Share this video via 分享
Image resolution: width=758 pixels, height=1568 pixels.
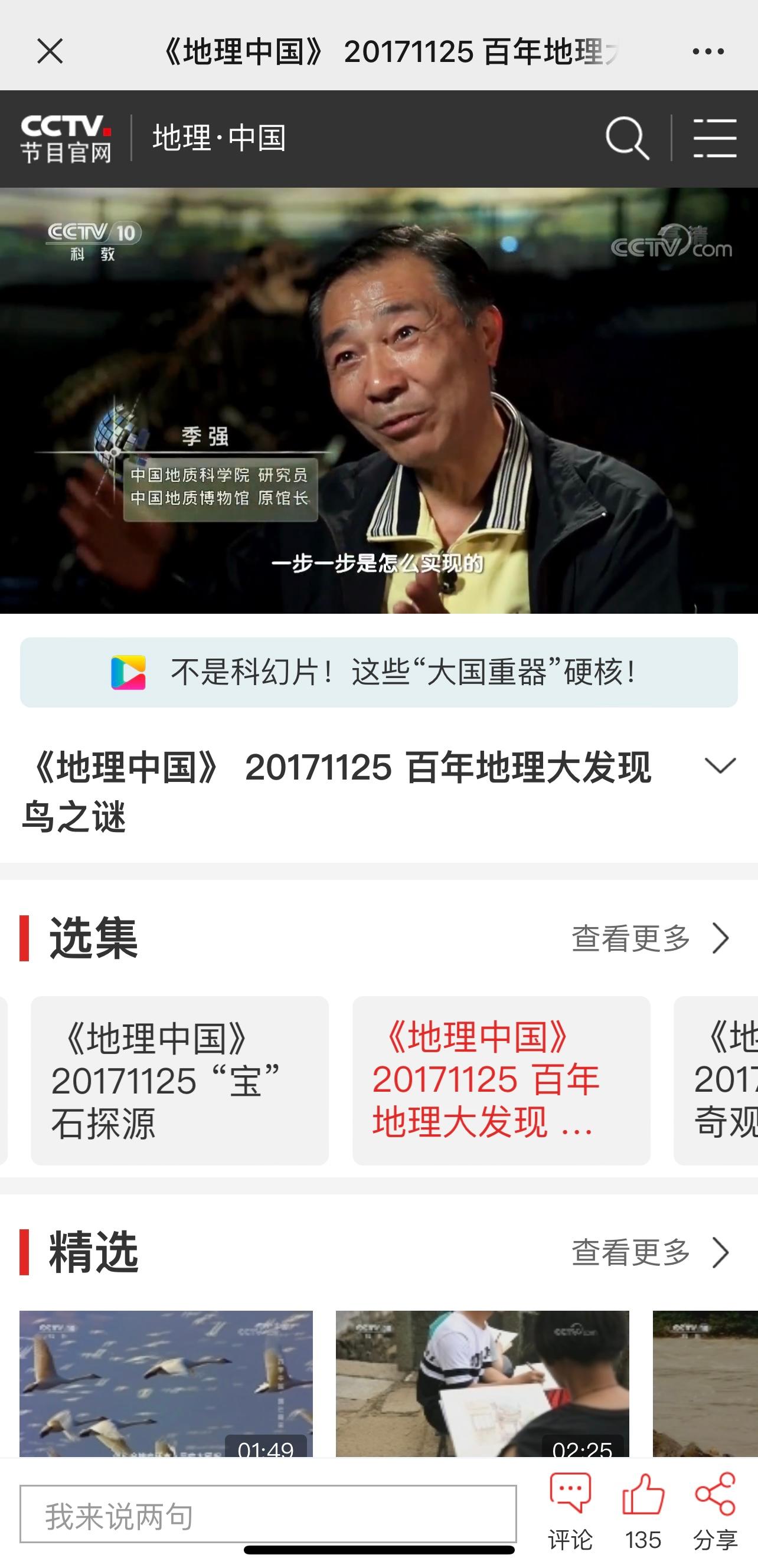715,1511
